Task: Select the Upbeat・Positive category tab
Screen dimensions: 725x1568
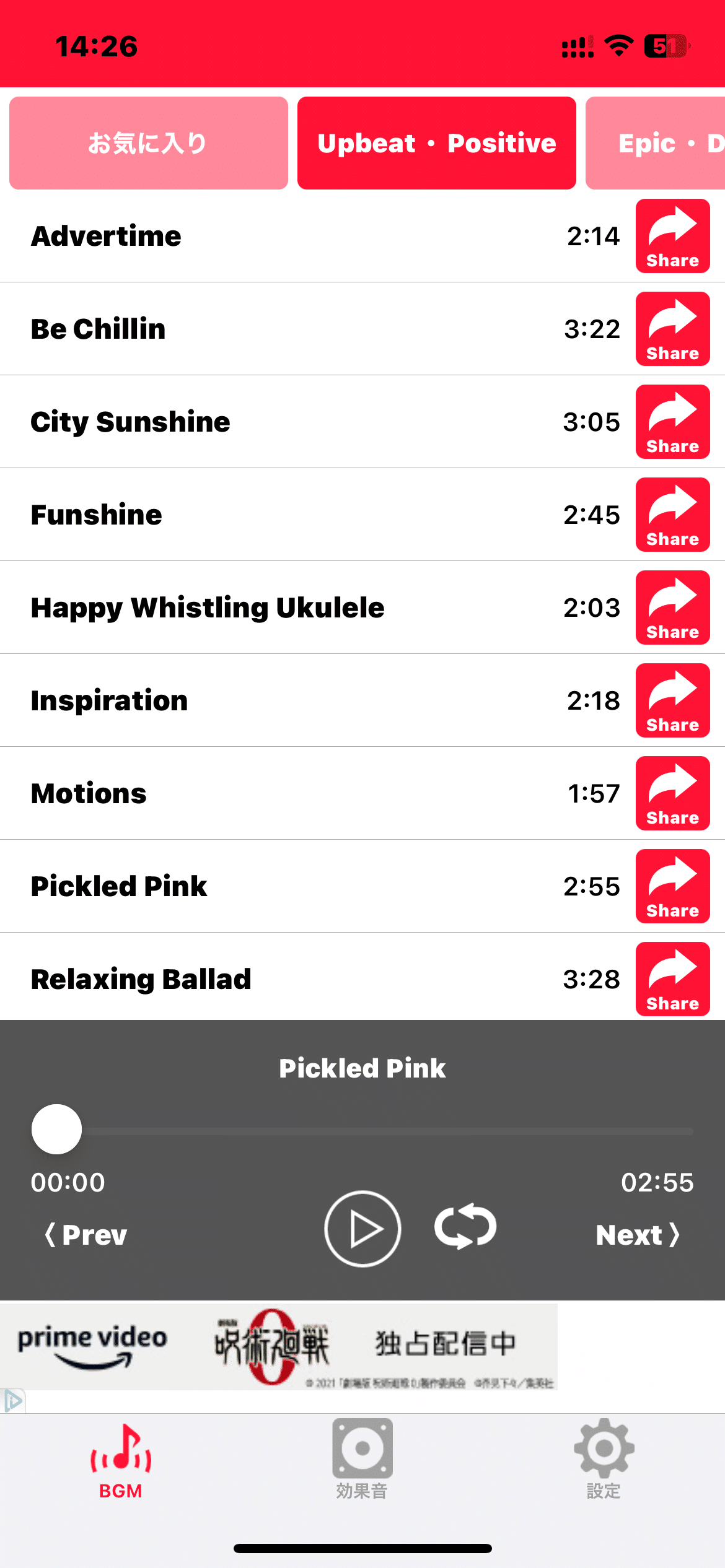Action: tap(437, 143)
